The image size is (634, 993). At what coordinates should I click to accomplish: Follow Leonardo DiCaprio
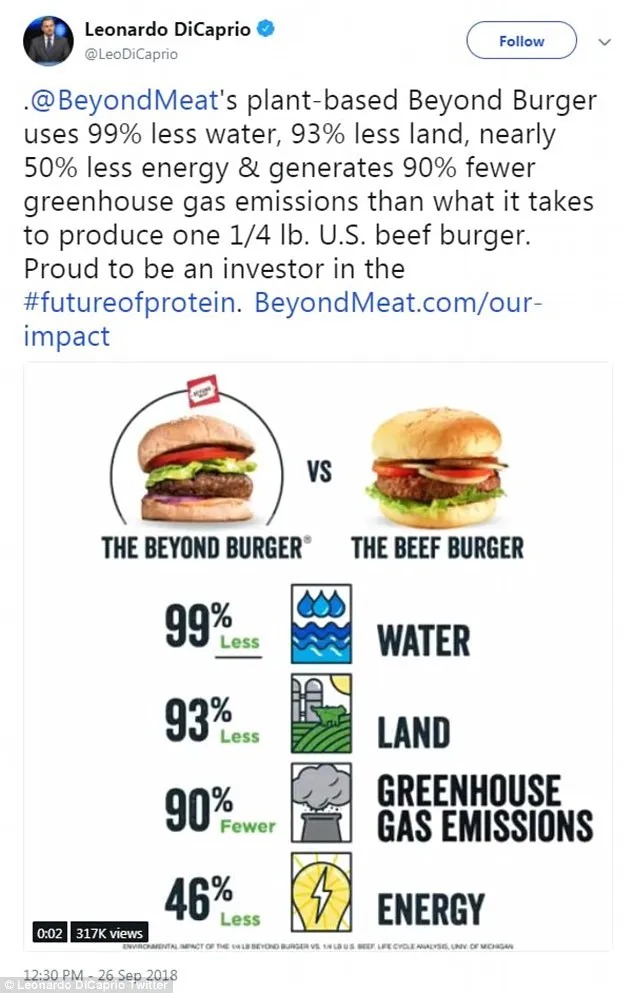521,41
